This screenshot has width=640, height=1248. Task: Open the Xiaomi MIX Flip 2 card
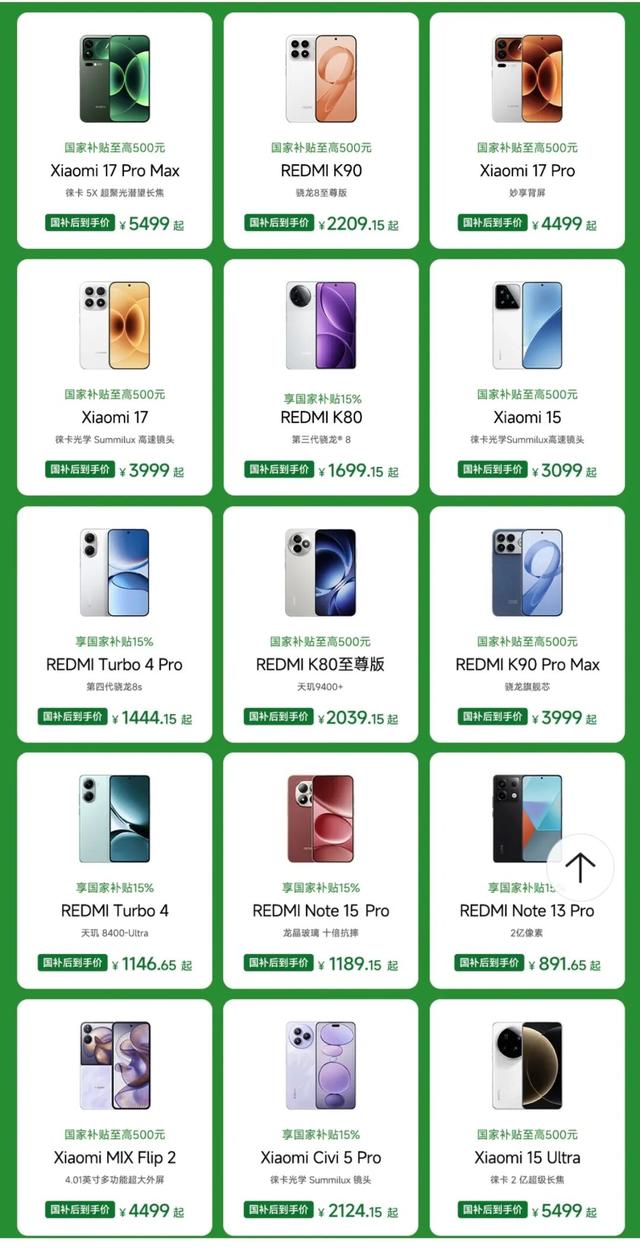pyautogui.click(x=115, y=1118)
